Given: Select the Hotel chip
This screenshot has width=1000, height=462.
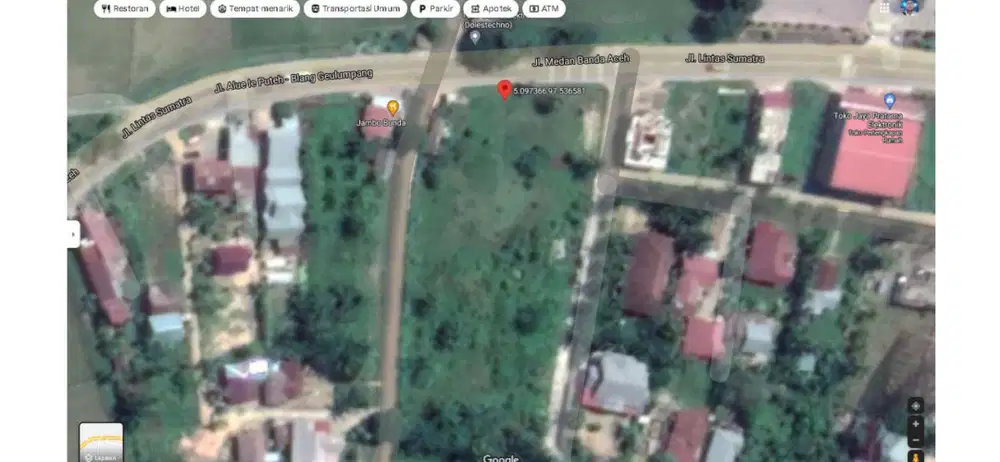Looking at the screenshot, I should point(183,8).
